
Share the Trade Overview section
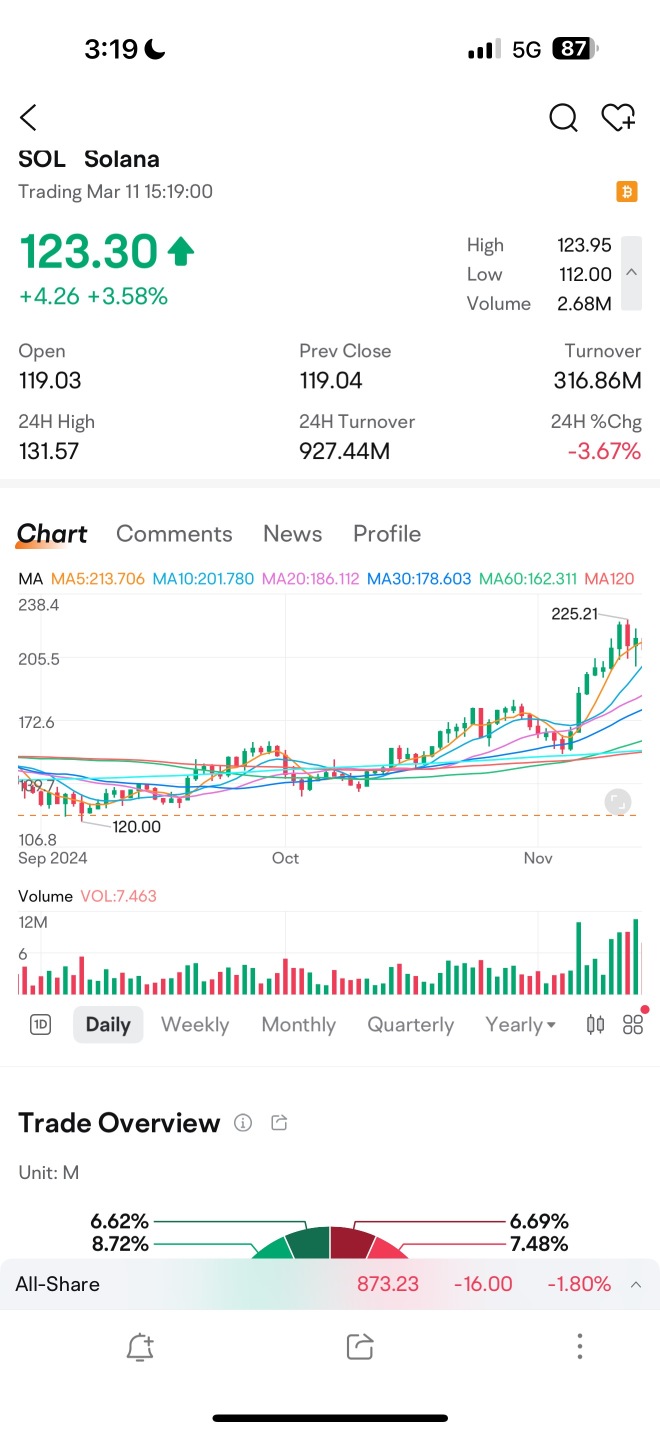(280, 1123)
